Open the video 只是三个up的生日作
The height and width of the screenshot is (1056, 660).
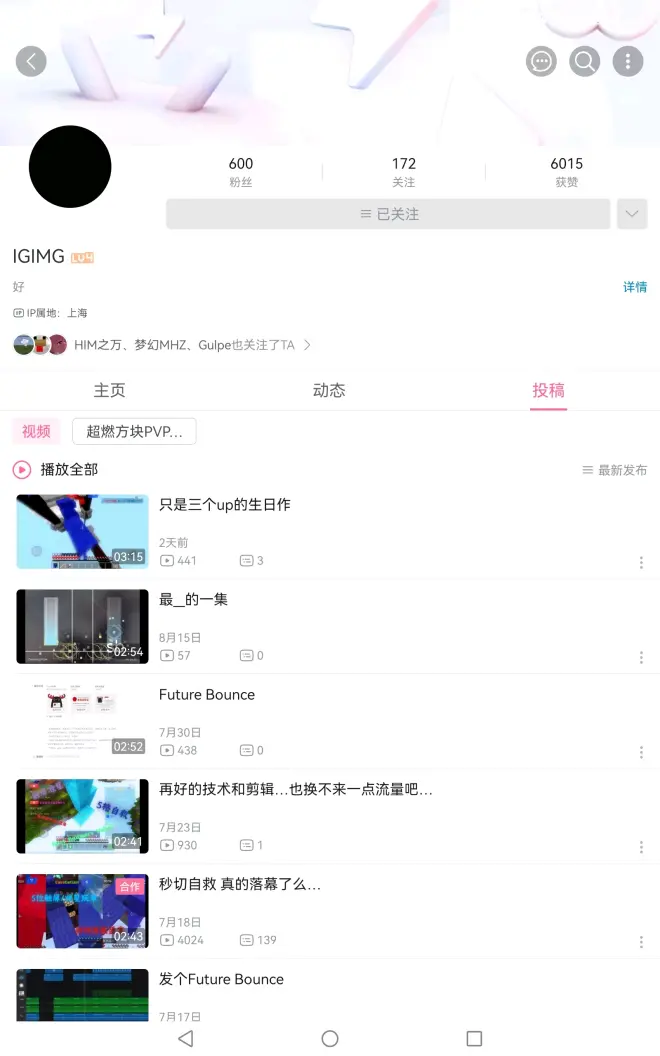coord(225,505)
